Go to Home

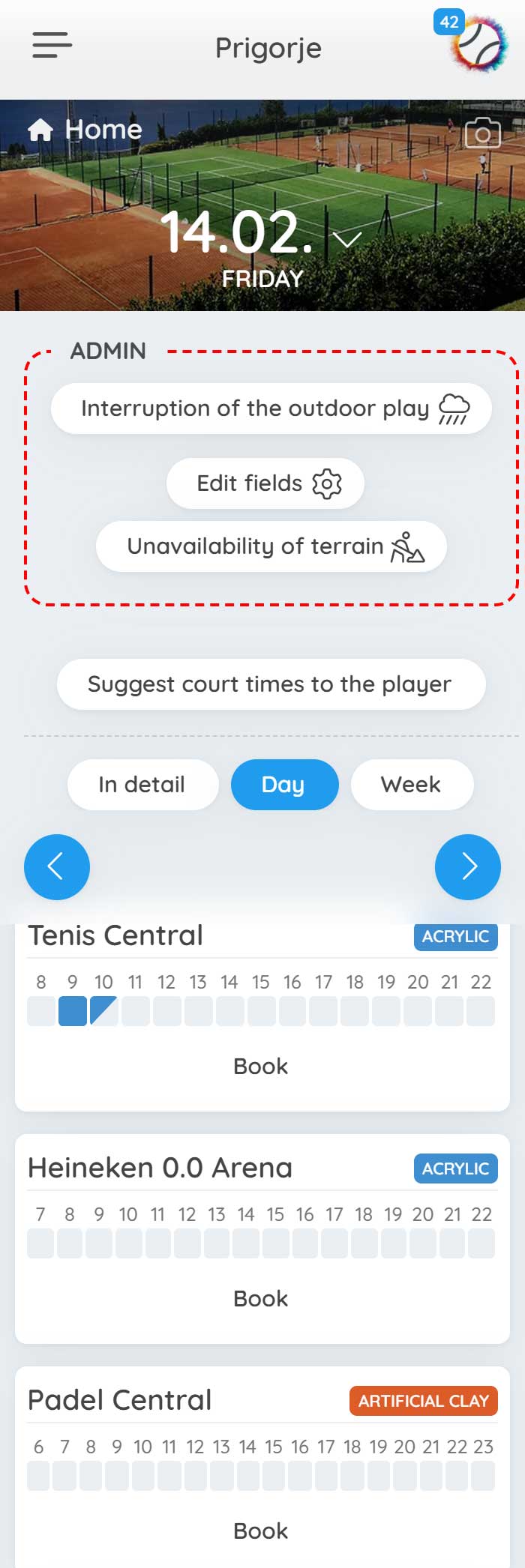[85, 130]
